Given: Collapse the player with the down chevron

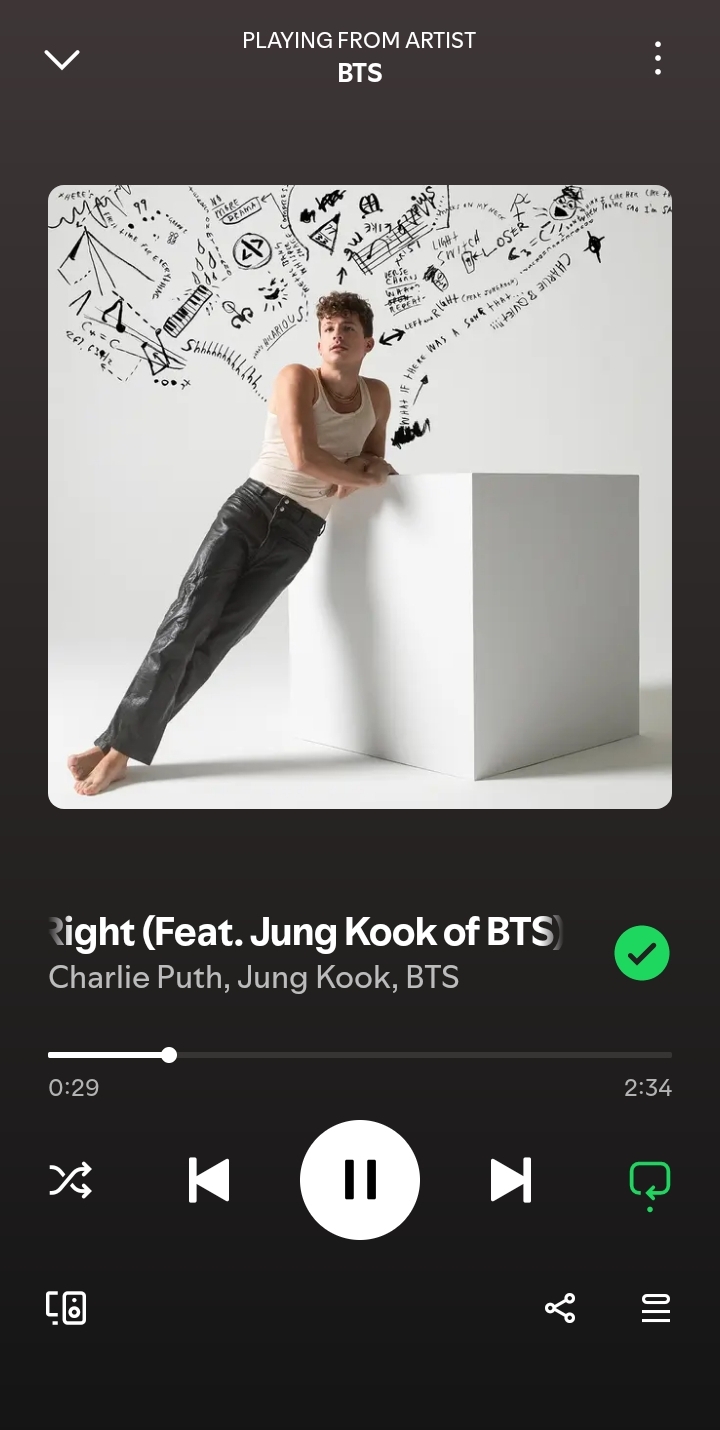Looking at the screenshot, I should point(62,59).
